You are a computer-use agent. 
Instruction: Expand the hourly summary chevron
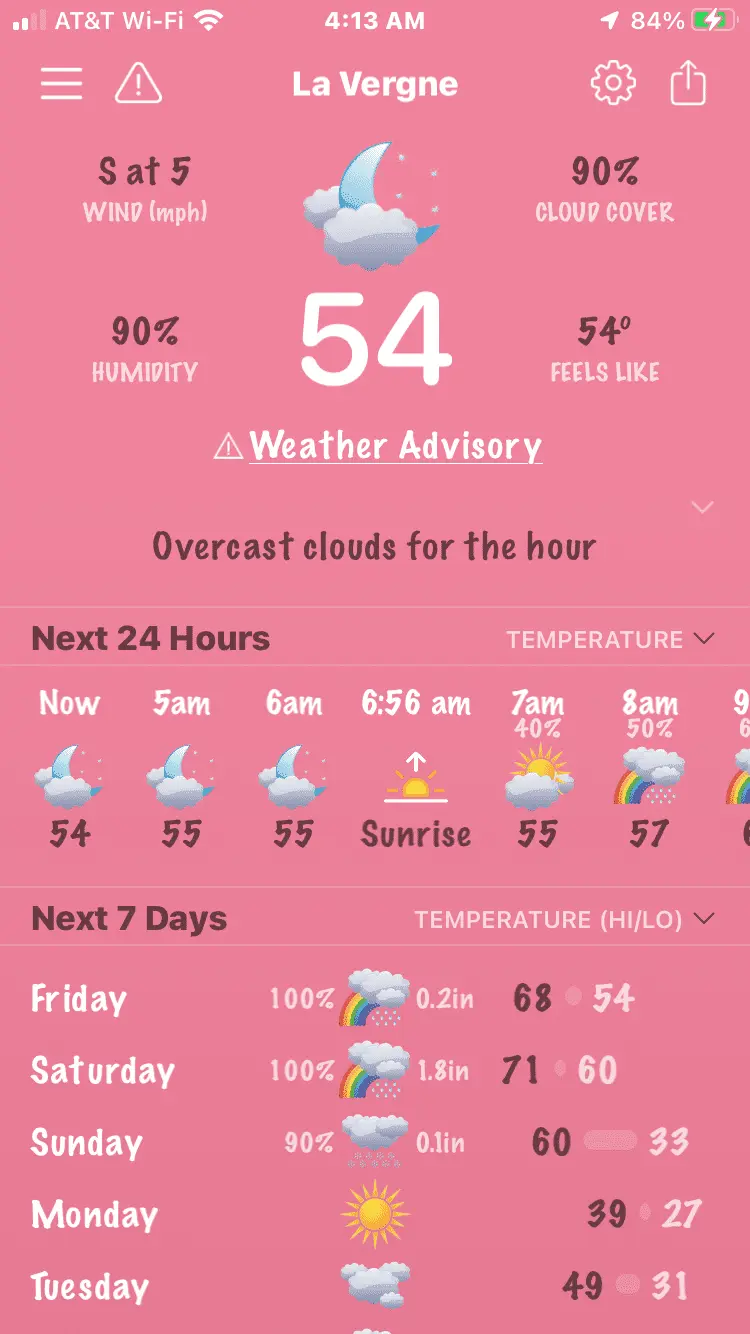(702, 508)
